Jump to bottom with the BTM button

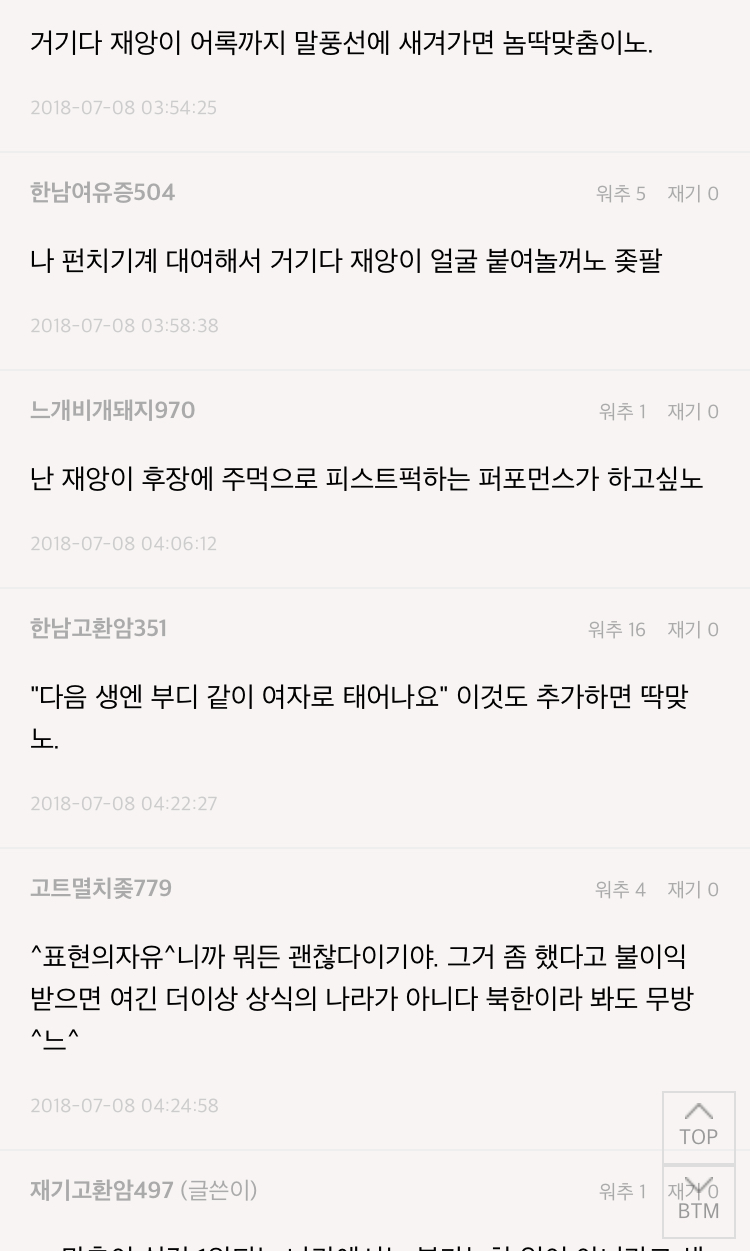coord(698,1202)
